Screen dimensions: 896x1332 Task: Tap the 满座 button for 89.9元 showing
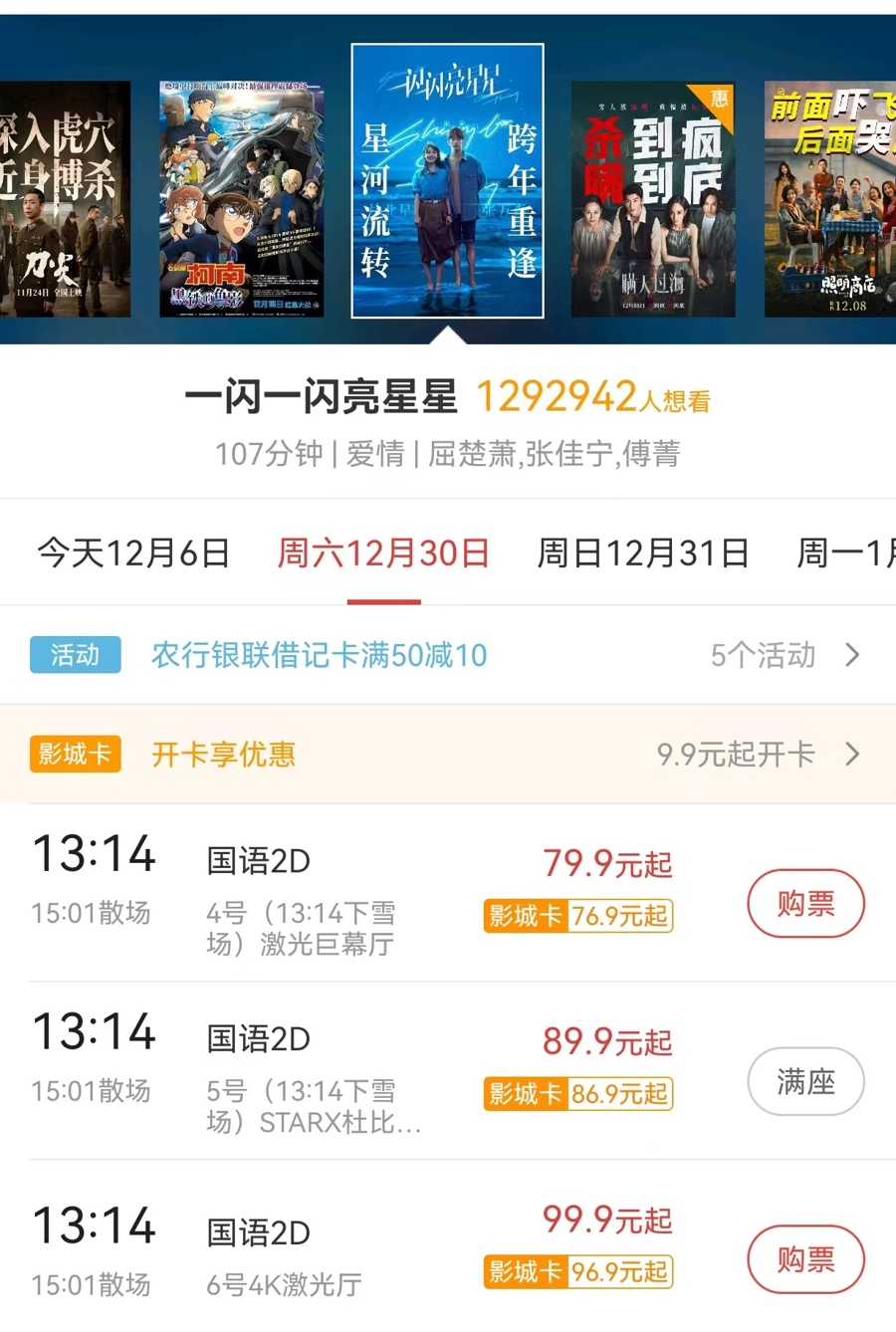click(805, 1082)
